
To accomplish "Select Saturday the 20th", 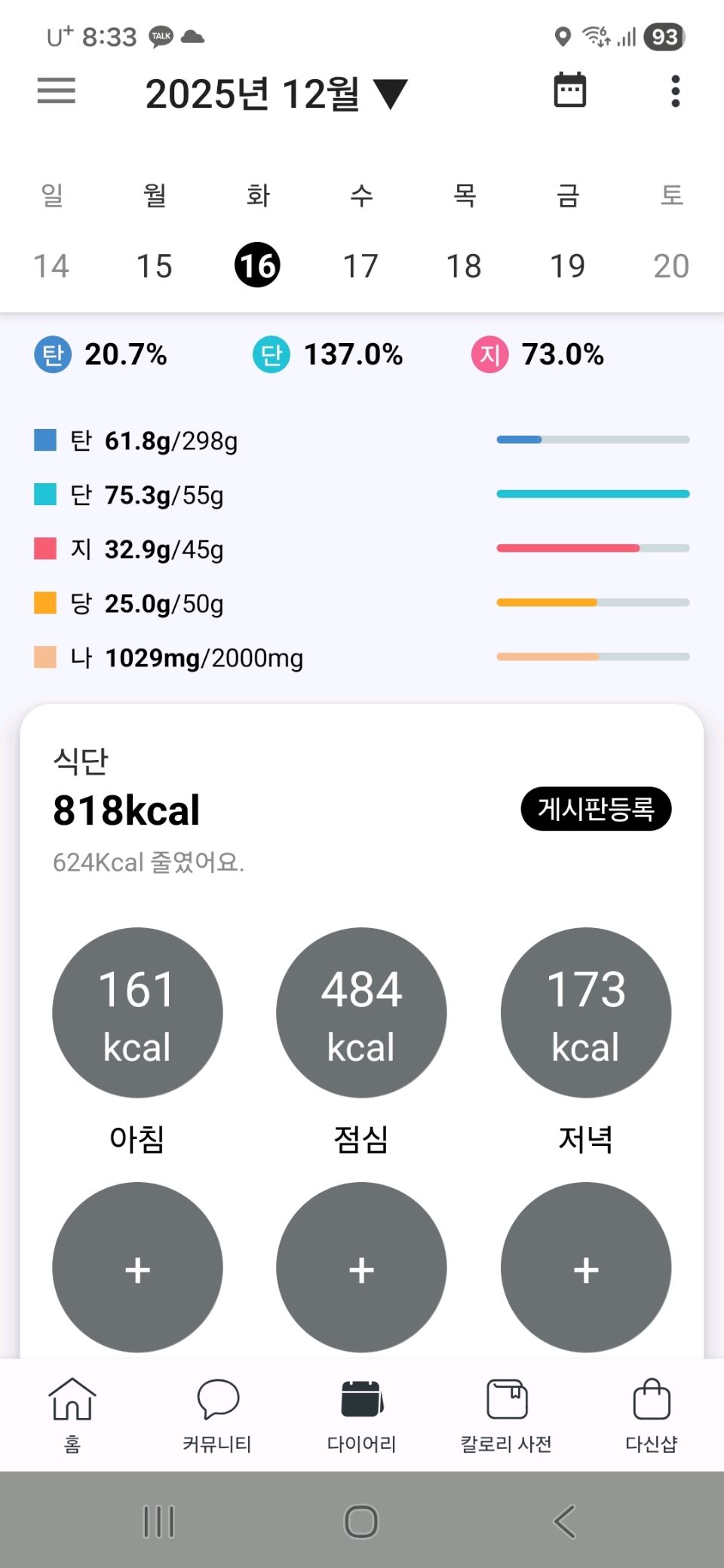I will [670, 265].
